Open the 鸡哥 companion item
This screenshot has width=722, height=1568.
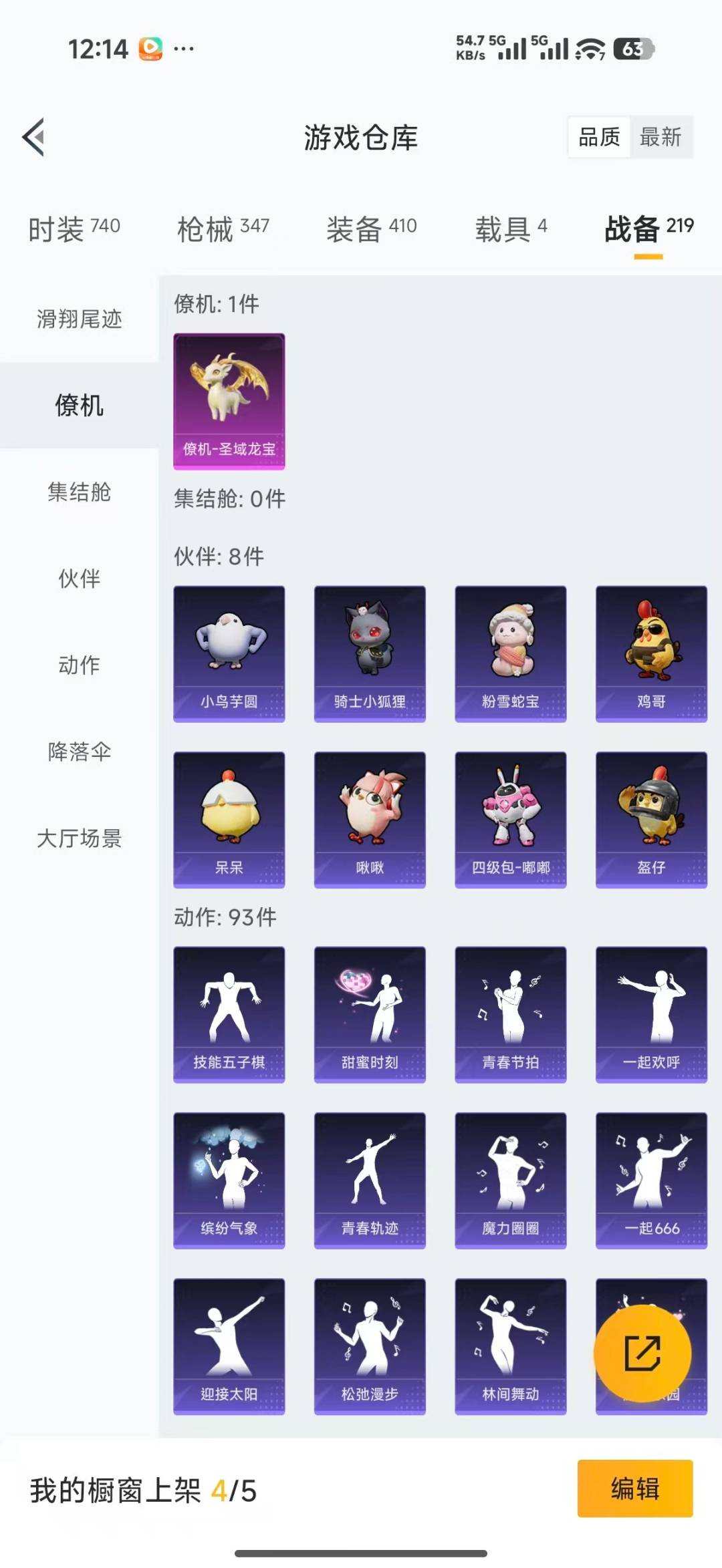[650, 651]
